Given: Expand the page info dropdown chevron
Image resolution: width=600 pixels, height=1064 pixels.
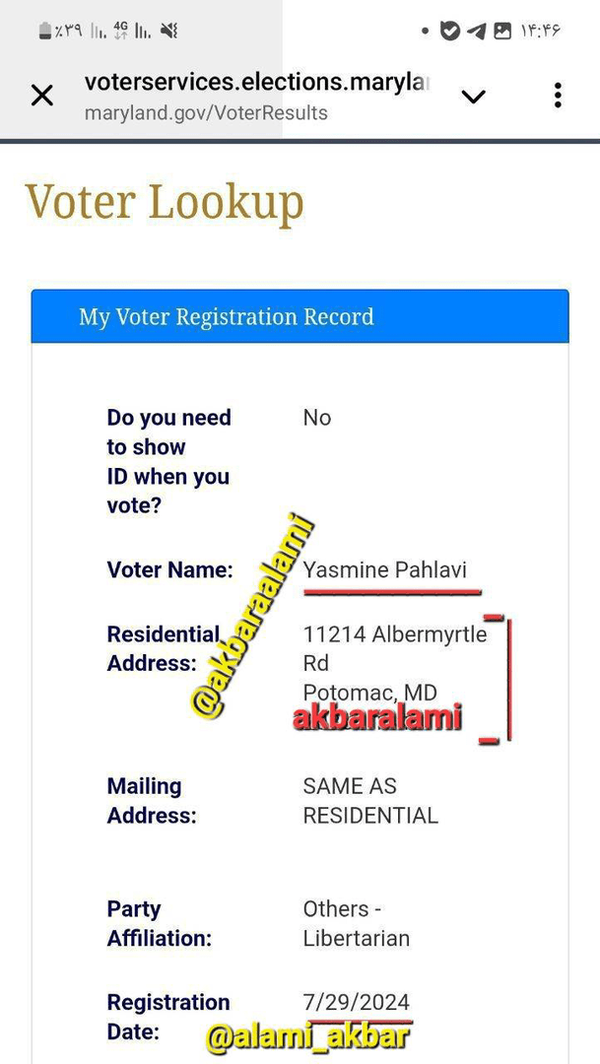Looking at the screenshot, I should pyautogui.click(x=473, y=96).
